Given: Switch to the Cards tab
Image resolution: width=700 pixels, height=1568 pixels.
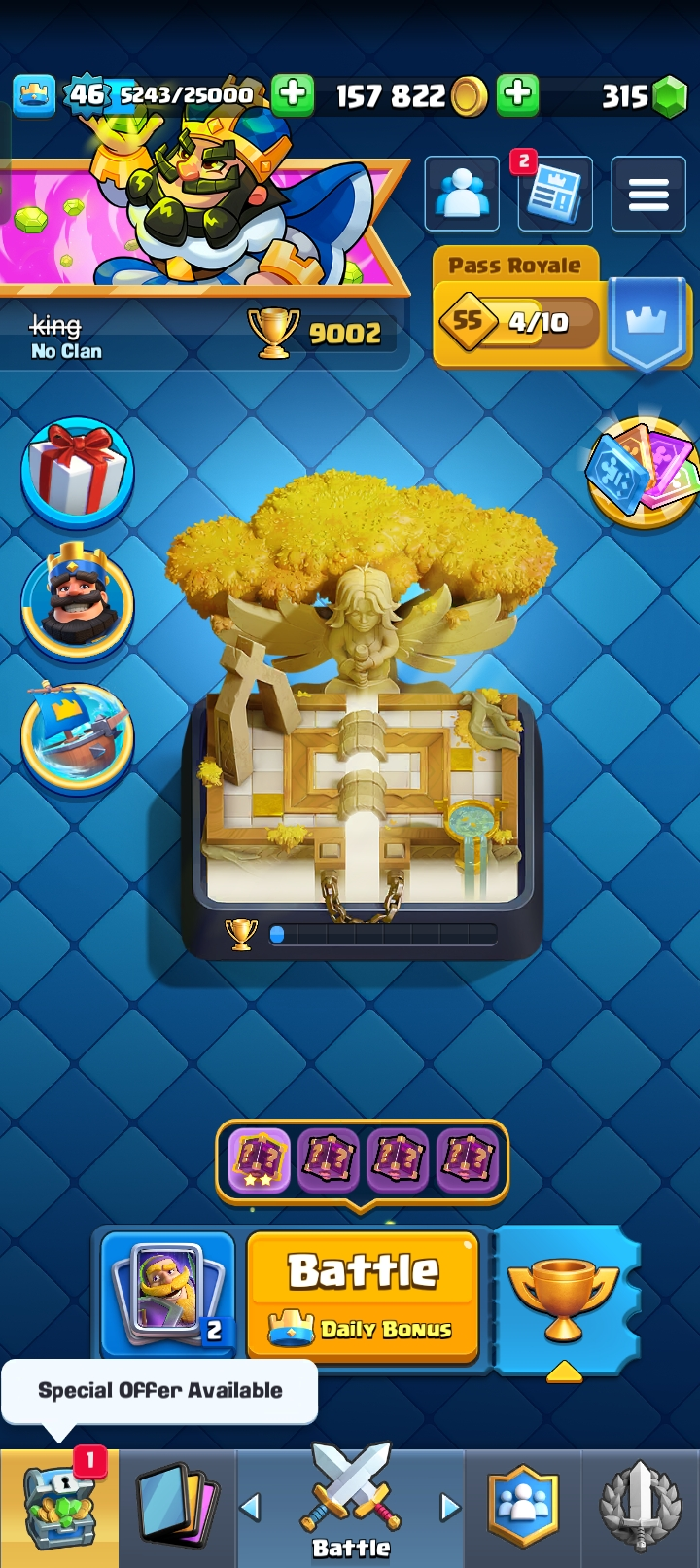Looking at the screenshot, I should tap(177, 1507).
